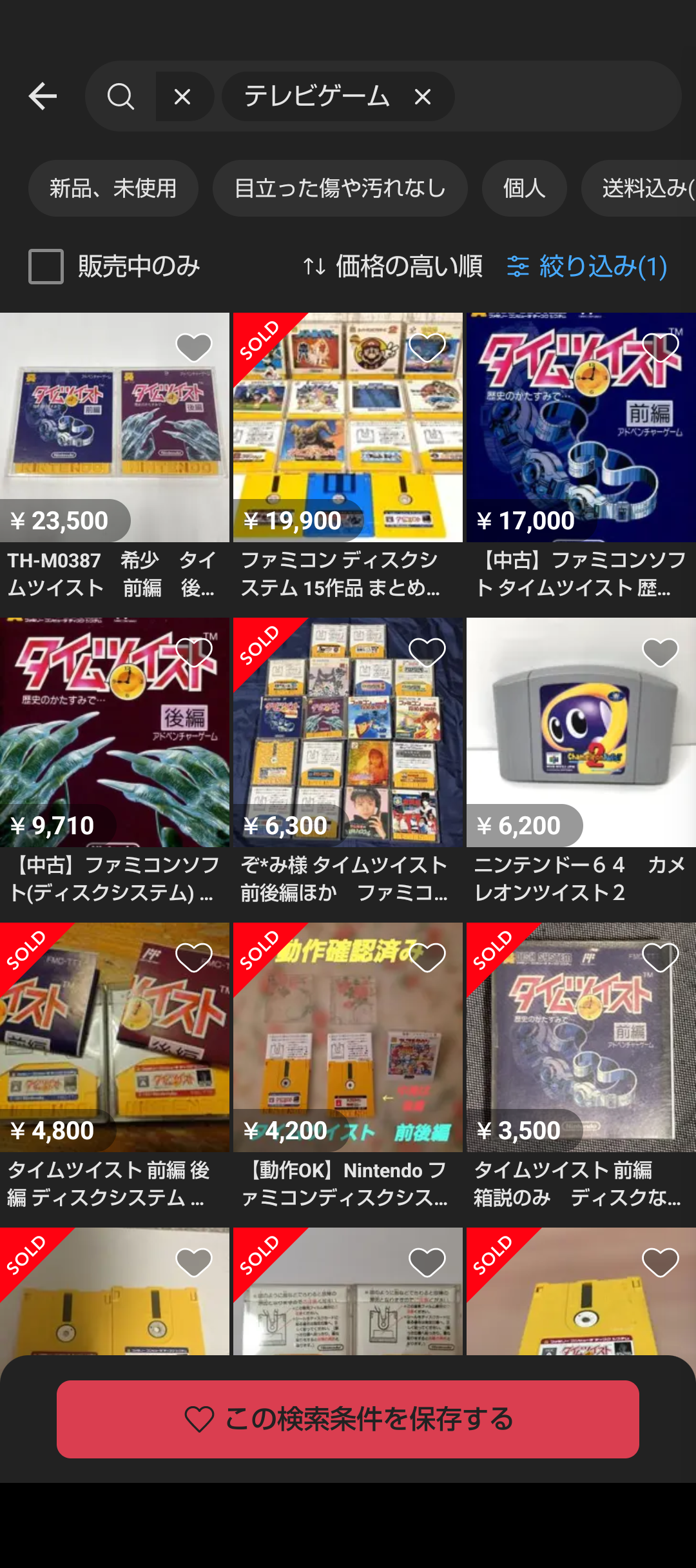Screen dimensions: 696x1568
Task: Open 絞り込み(1) filter settings
Action: [x=587, y=266]
